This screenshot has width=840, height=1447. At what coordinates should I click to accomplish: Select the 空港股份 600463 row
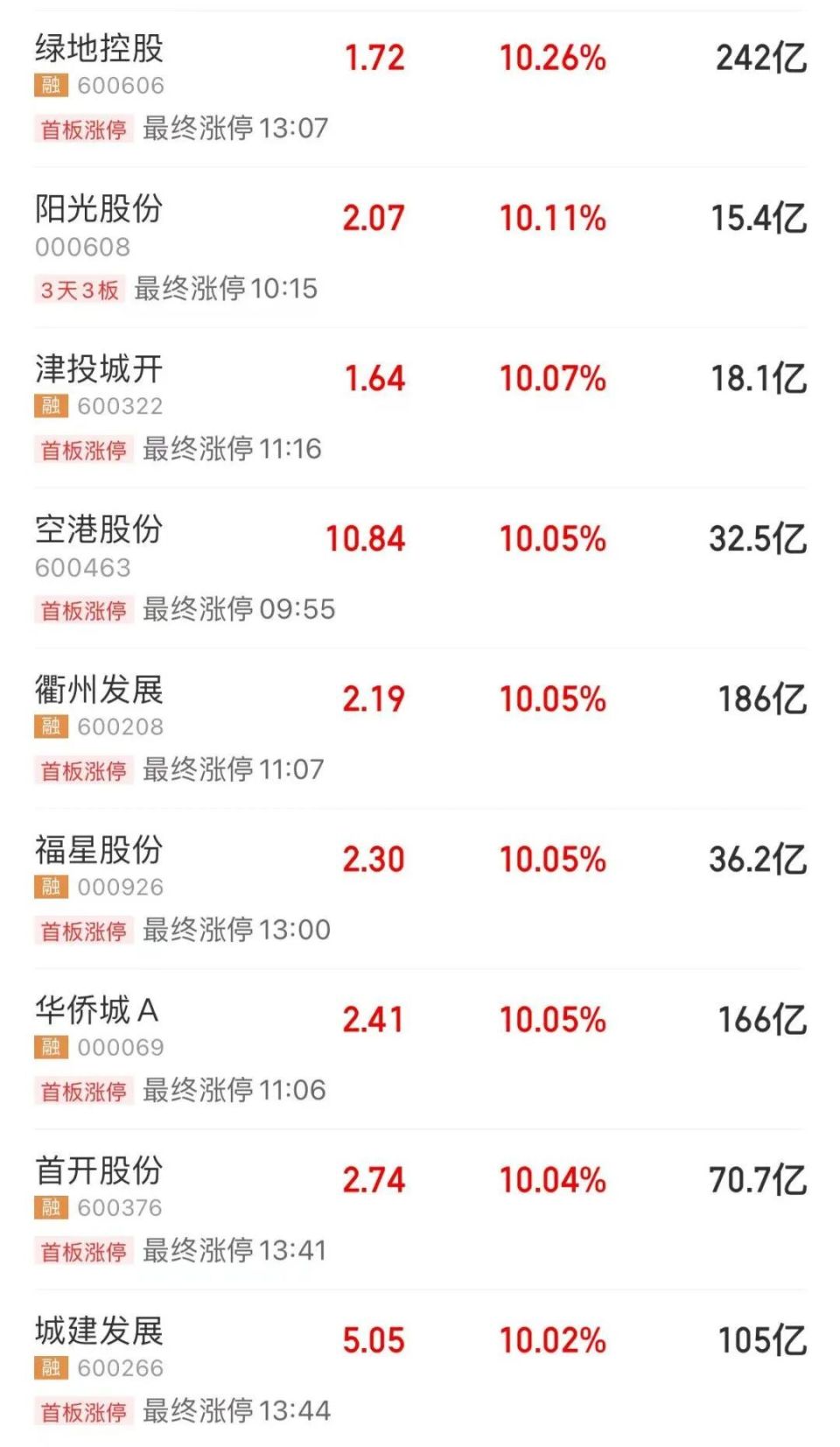pos(420,568)
